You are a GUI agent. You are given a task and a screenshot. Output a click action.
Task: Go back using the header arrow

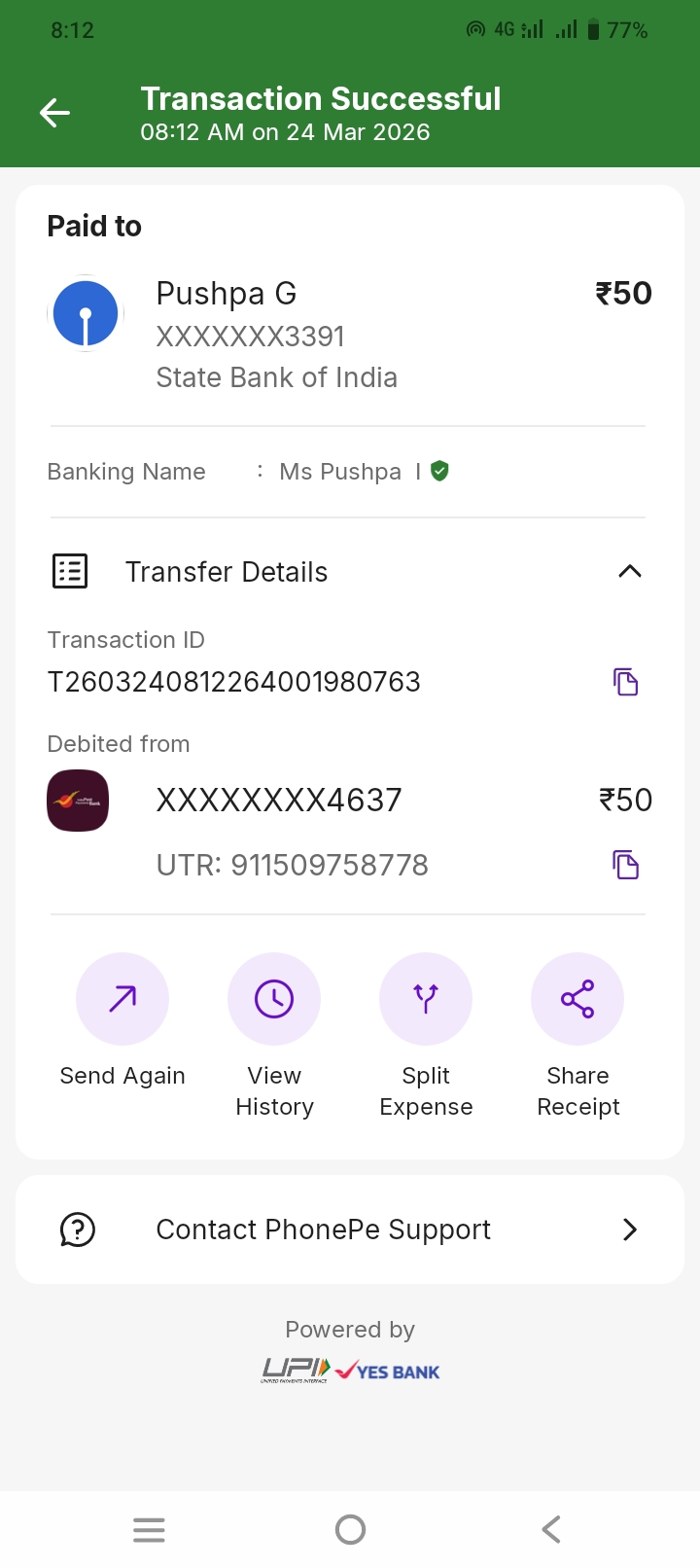(x=54, y=114)
